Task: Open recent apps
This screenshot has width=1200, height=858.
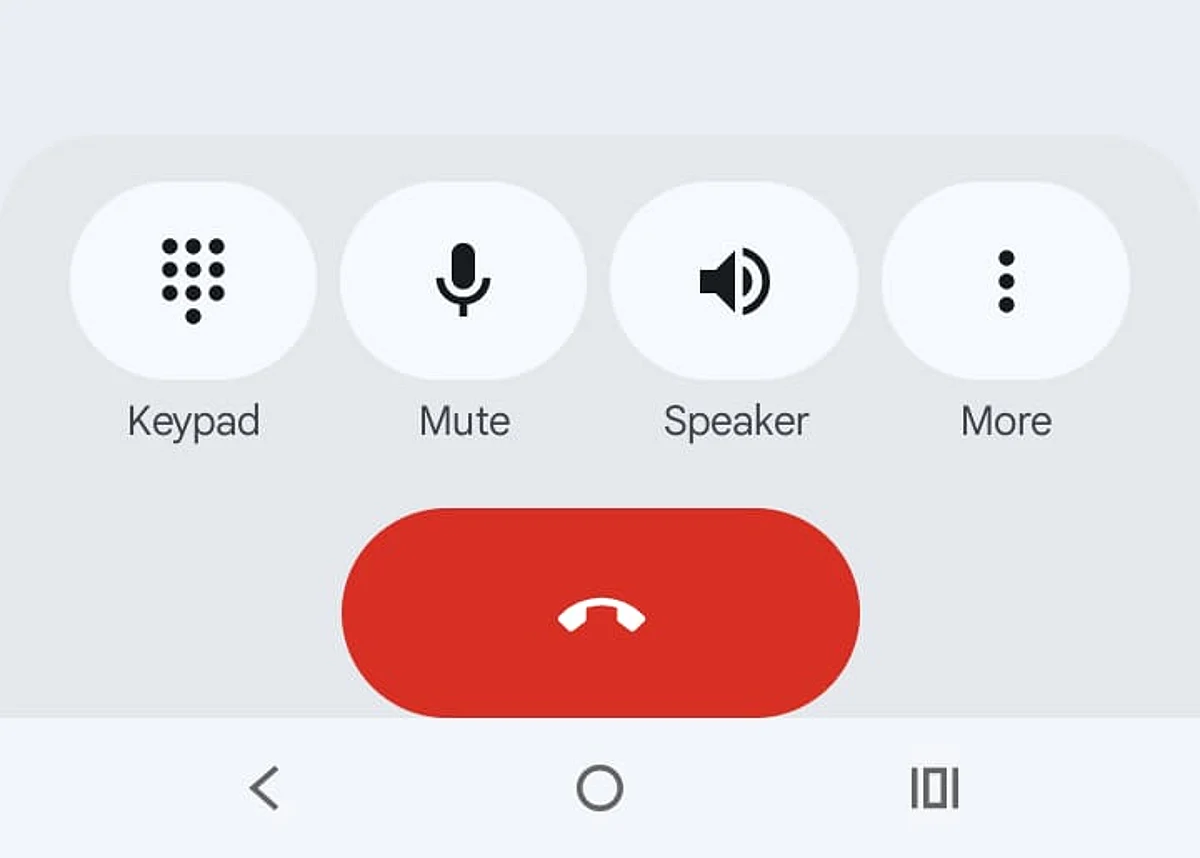Action: [934, 788]
